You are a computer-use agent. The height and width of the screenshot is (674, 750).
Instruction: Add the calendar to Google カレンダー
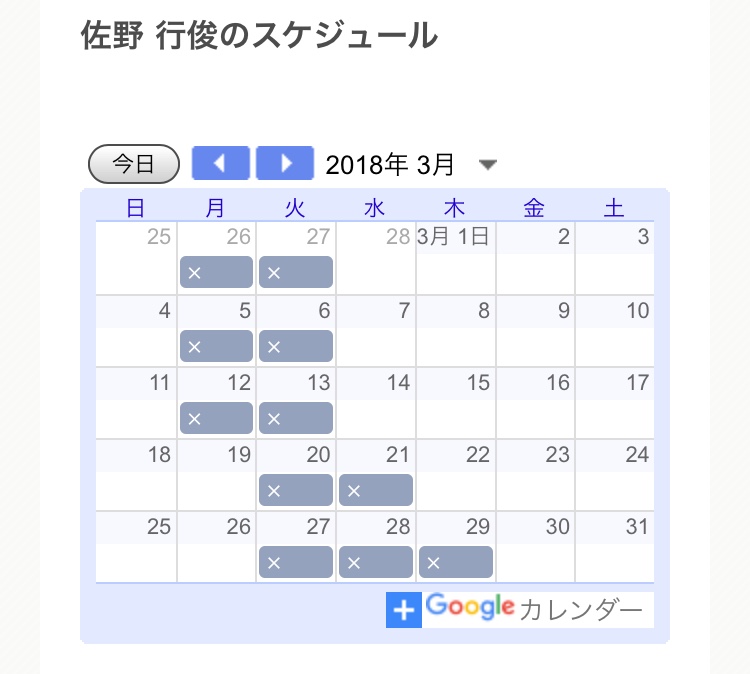tap(519, 610)
